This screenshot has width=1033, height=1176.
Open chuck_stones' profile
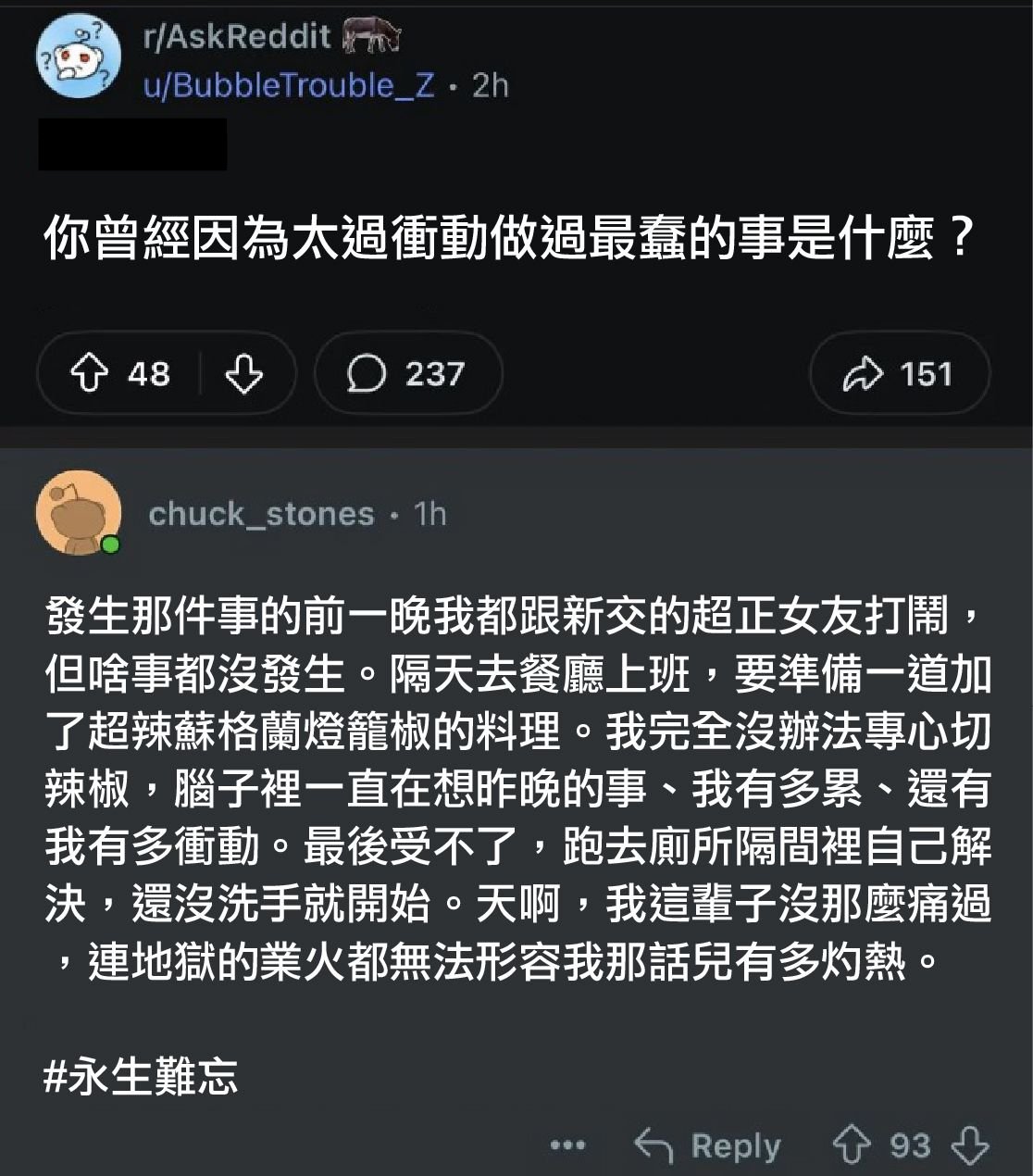(261, 514)
